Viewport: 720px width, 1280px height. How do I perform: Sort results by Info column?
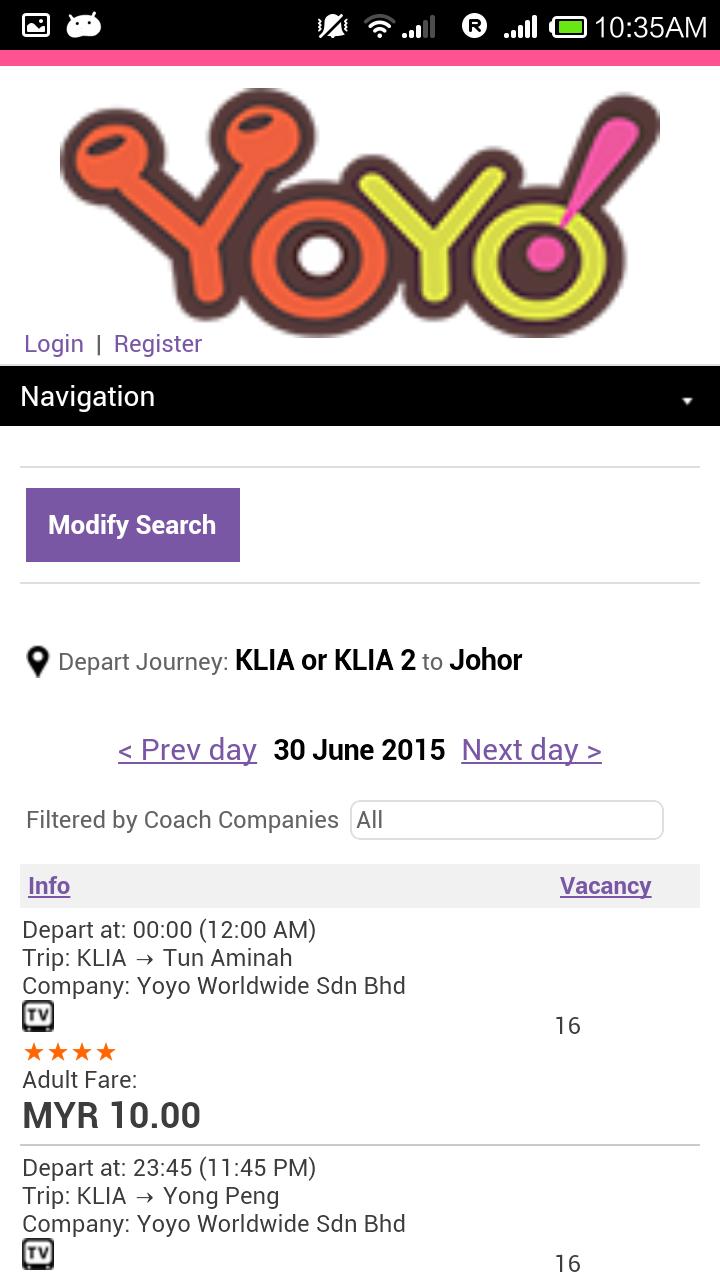click(x=49, y=886)
